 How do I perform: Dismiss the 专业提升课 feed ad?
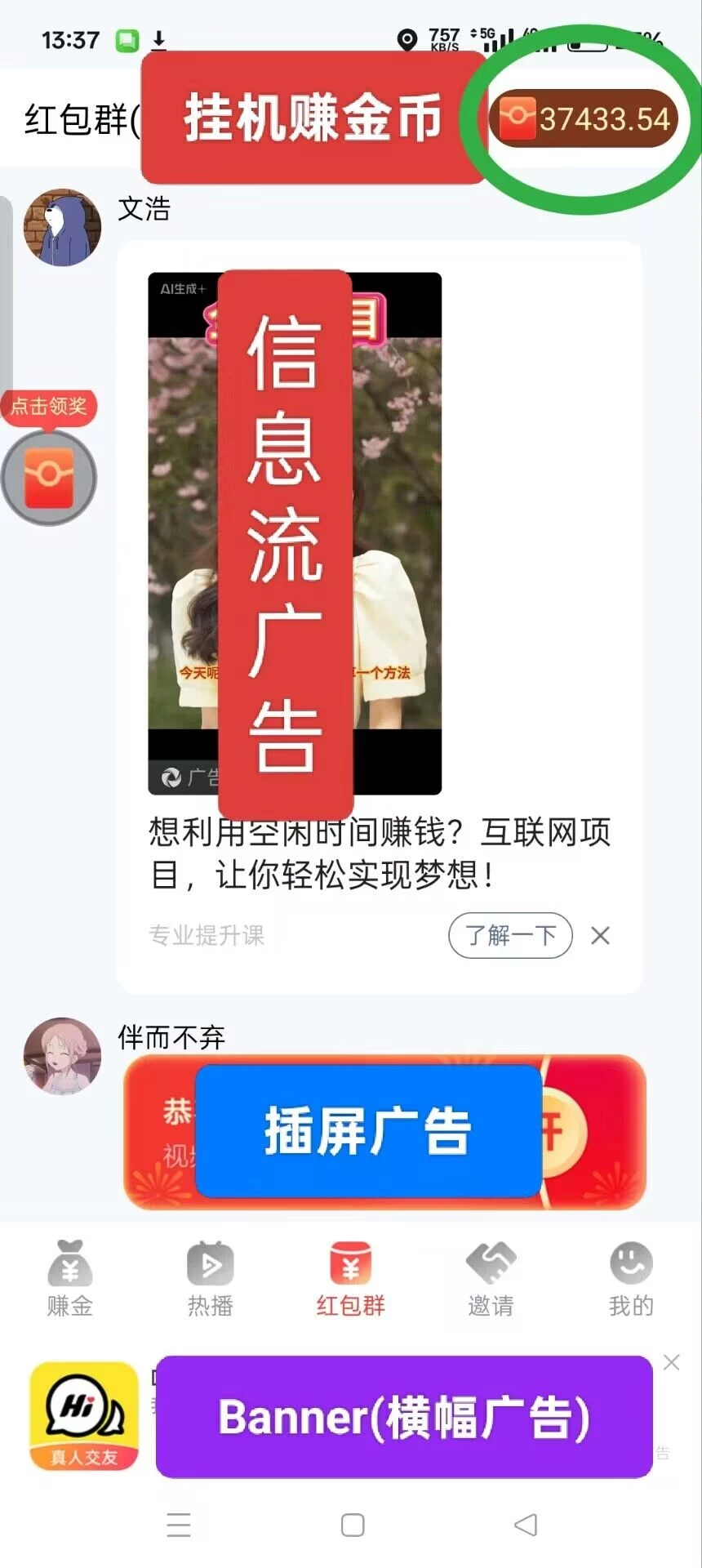click(x=601, y=936)
